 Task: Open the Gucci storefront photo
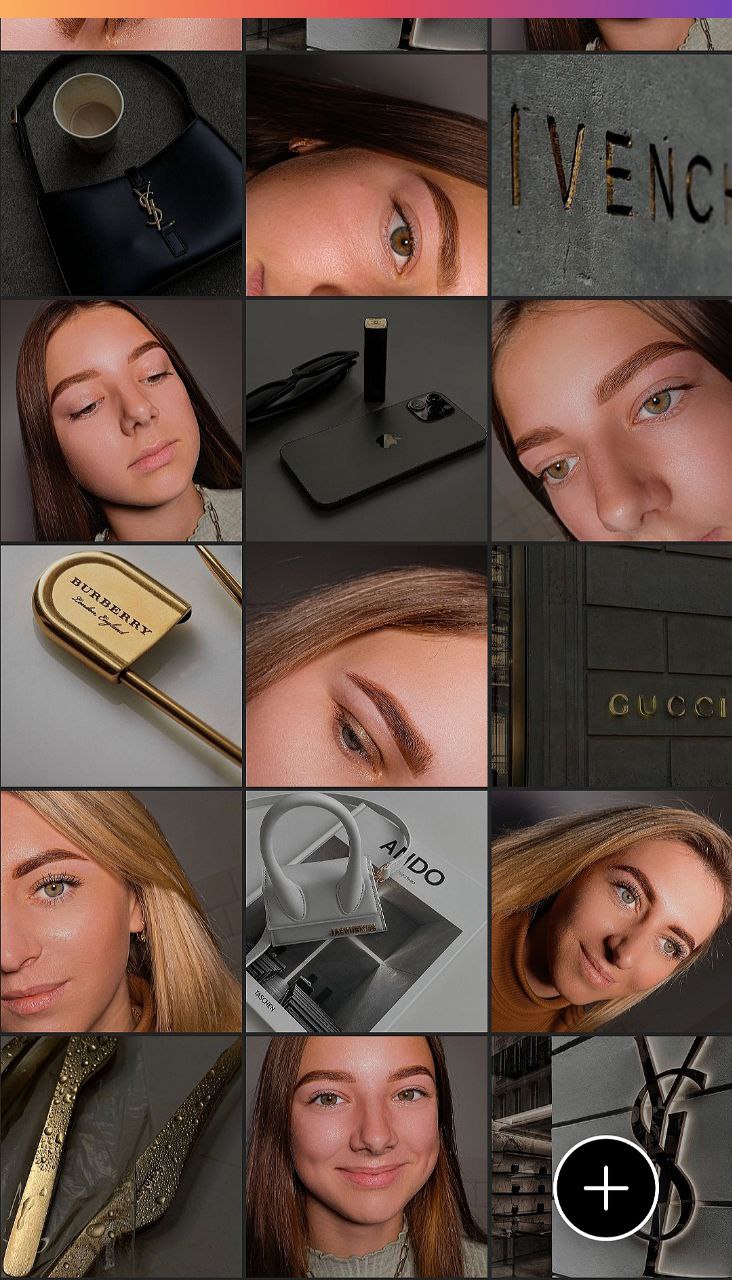611,665
